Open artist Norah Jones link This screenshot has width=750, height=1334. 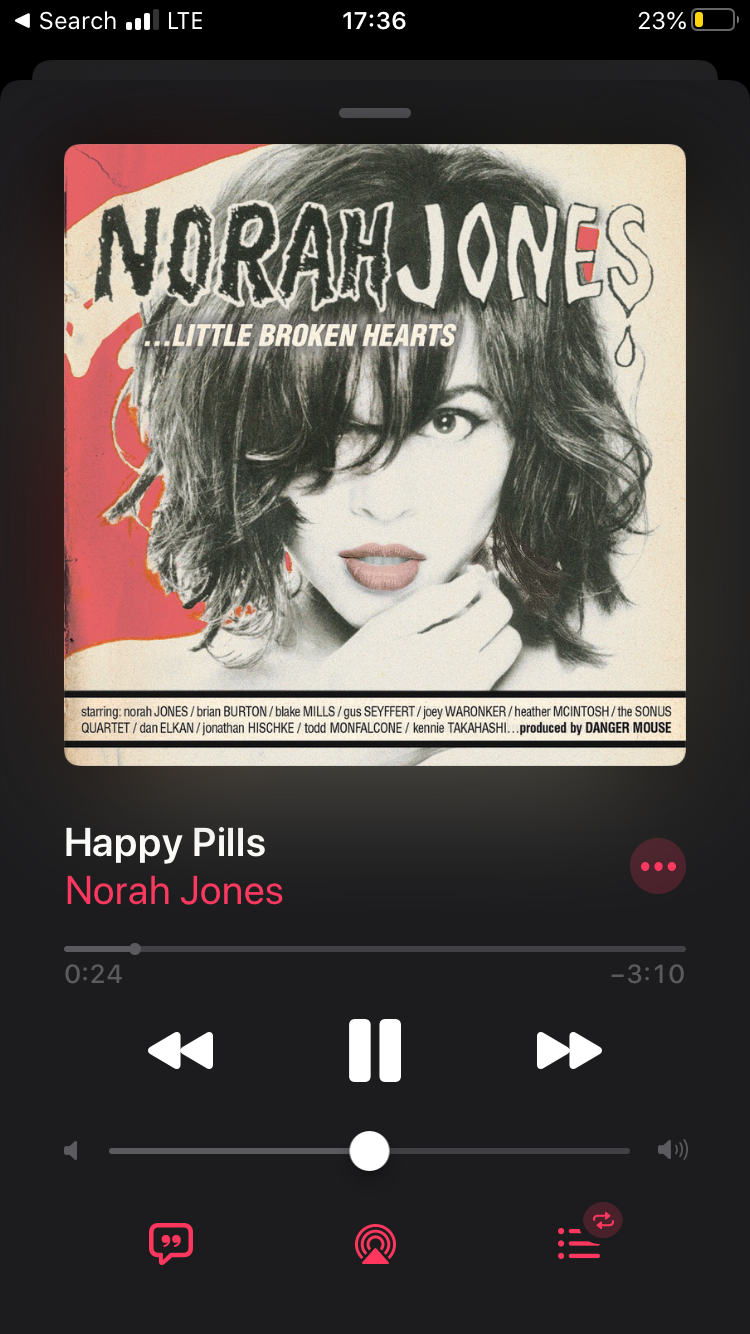pyautogui.click(x=174, y=891)
